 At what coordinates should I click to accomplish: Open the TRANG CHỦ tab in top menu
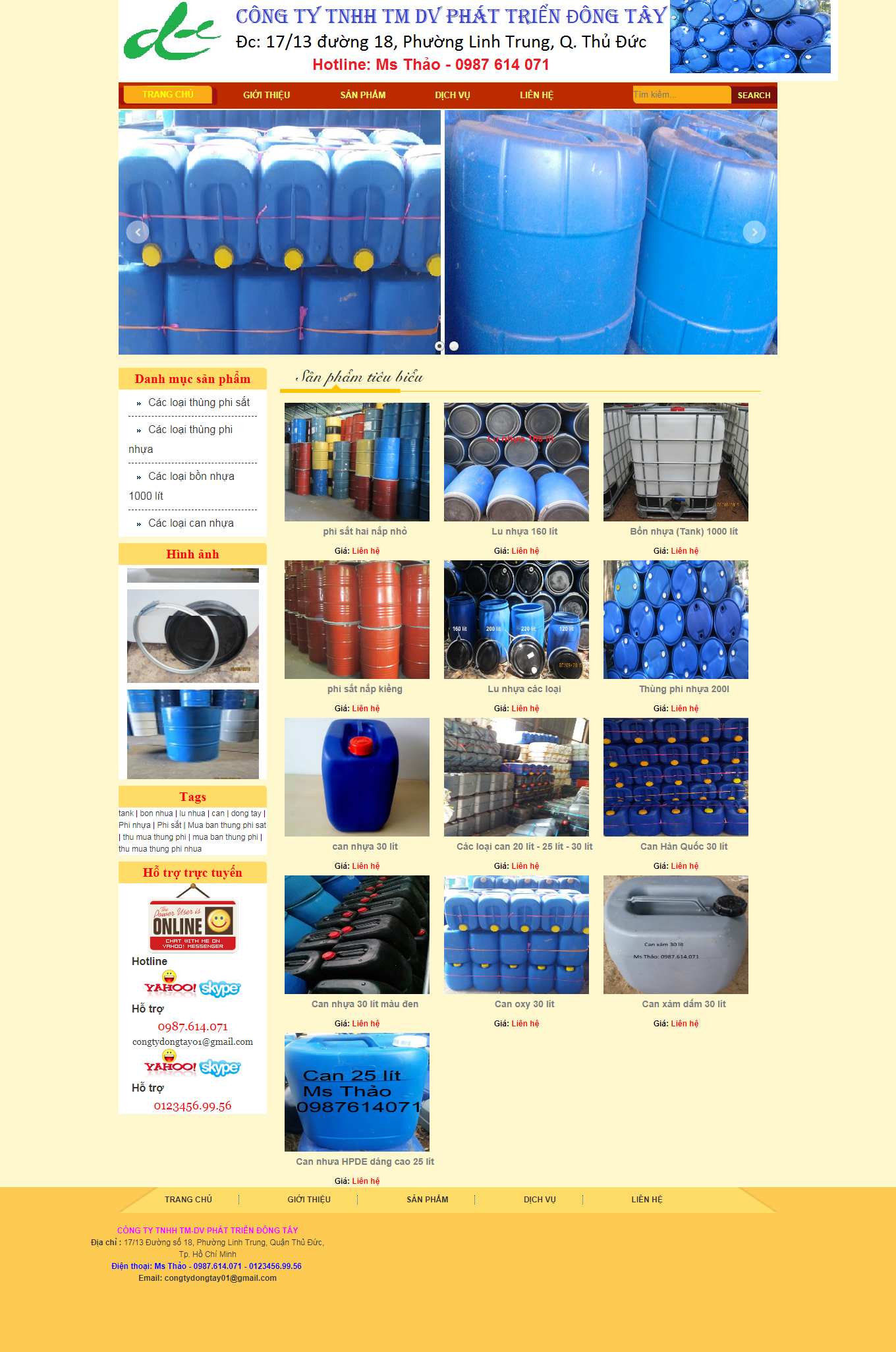(168, 94)
